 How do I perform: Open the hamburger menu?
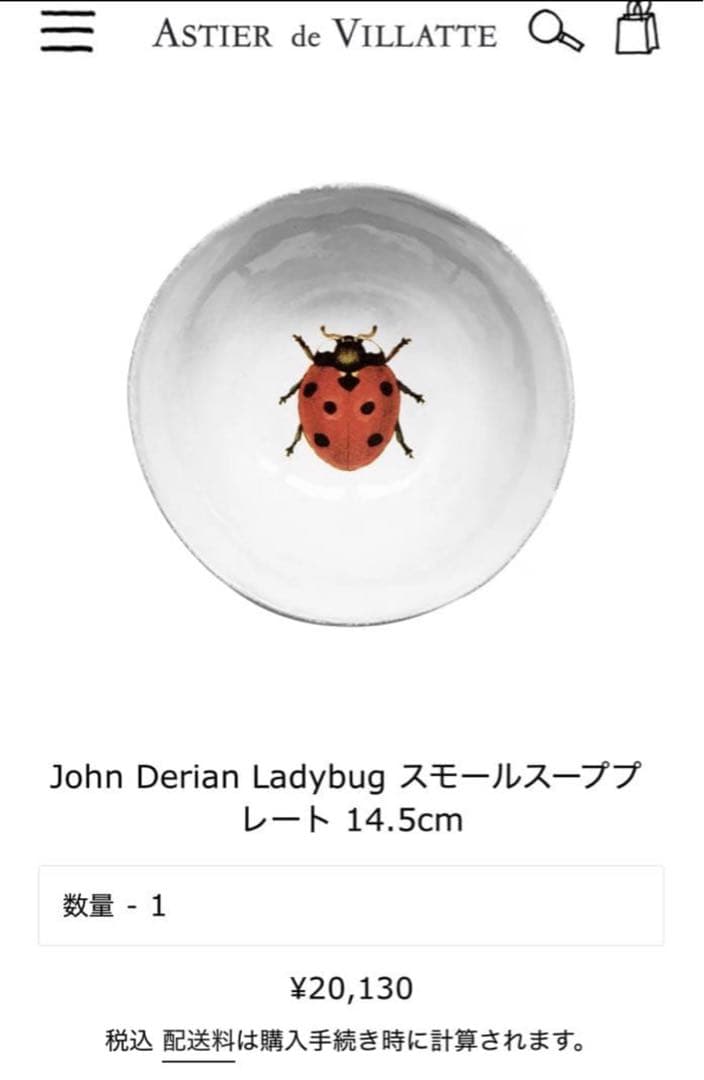[67, 32]
